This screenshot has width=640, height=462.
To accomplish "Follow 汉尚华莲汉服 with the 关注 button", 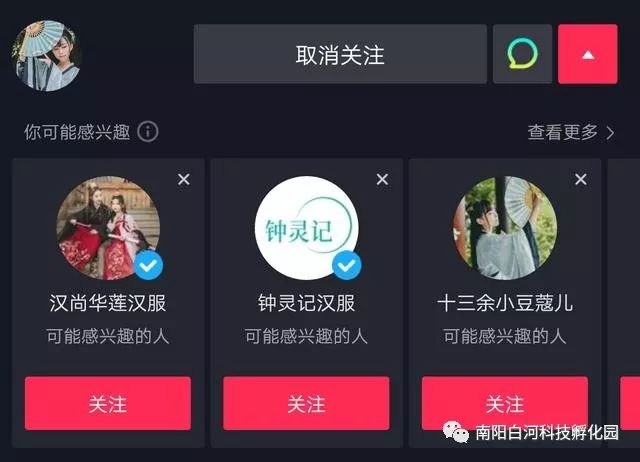I will pyautogui.click(x=108, y=404).
